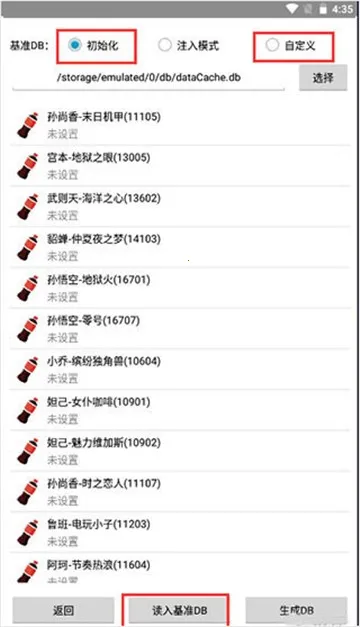Image resolution: width=360 pixels, height=627 pixels.
Task: Choose the 注入模式 radio option
Action: [188, 45]
